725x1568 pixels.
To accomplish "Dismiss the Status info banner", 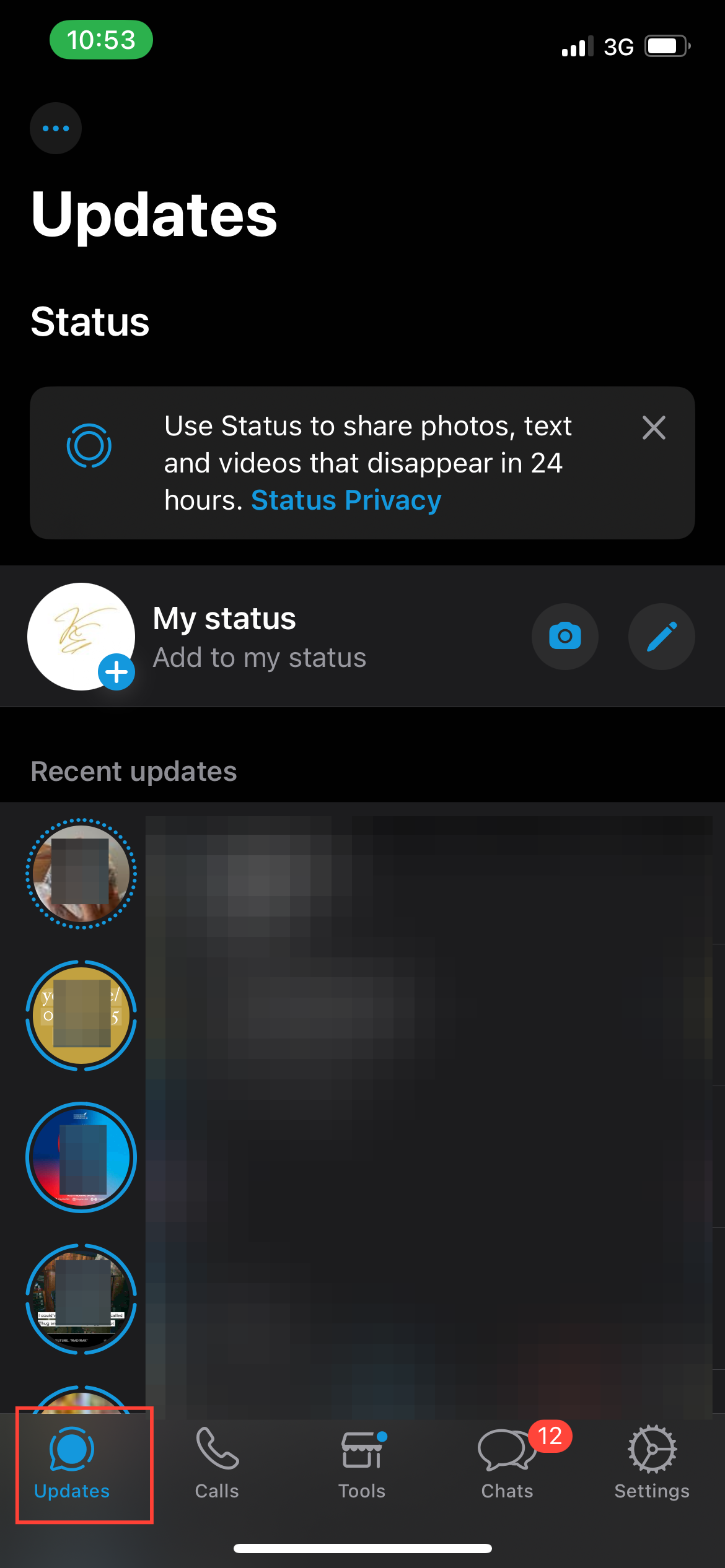I will (x=654, y=428).
